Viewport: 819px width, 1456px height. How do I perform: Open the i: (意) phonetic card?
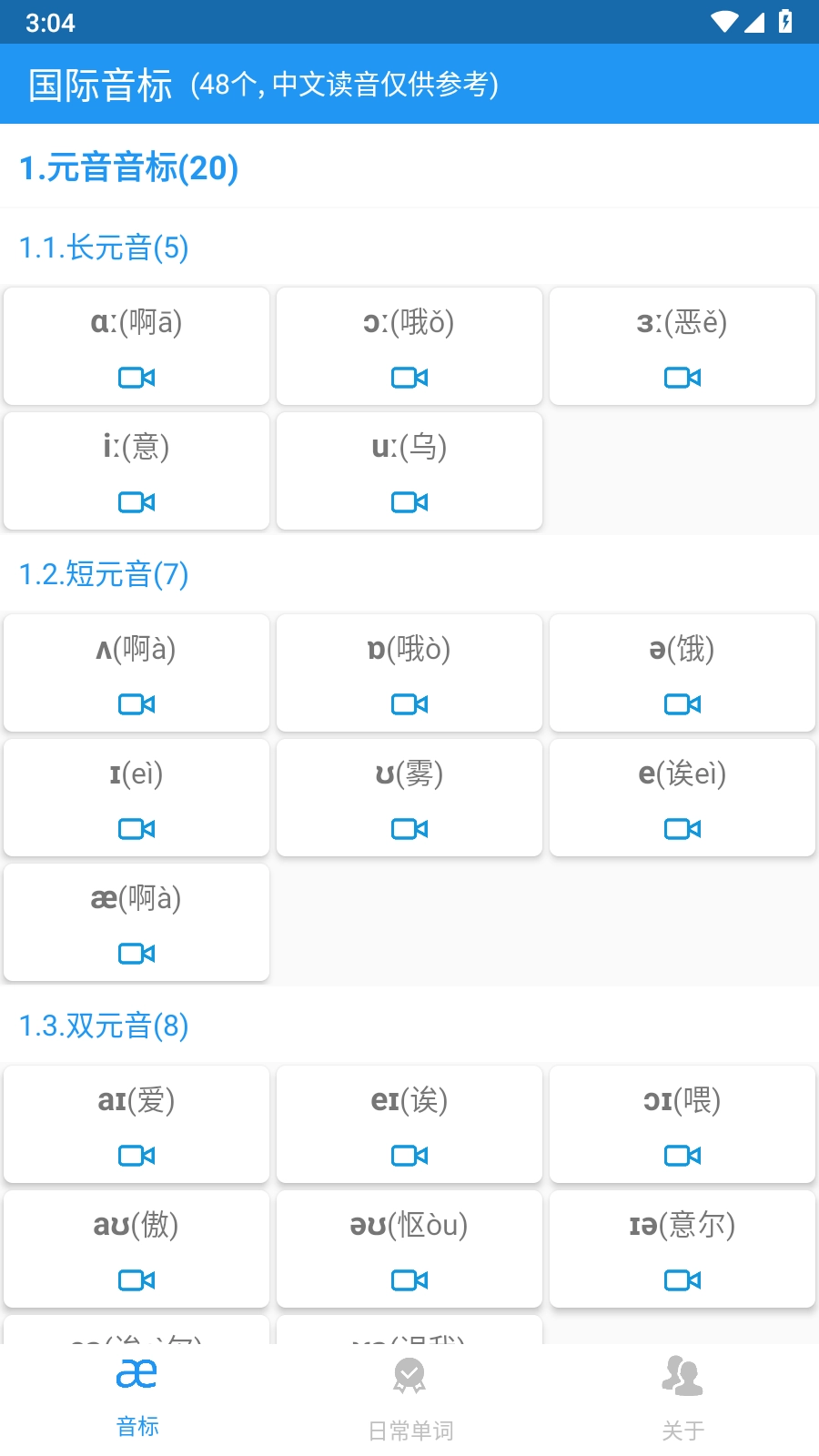tap(136, 470)
